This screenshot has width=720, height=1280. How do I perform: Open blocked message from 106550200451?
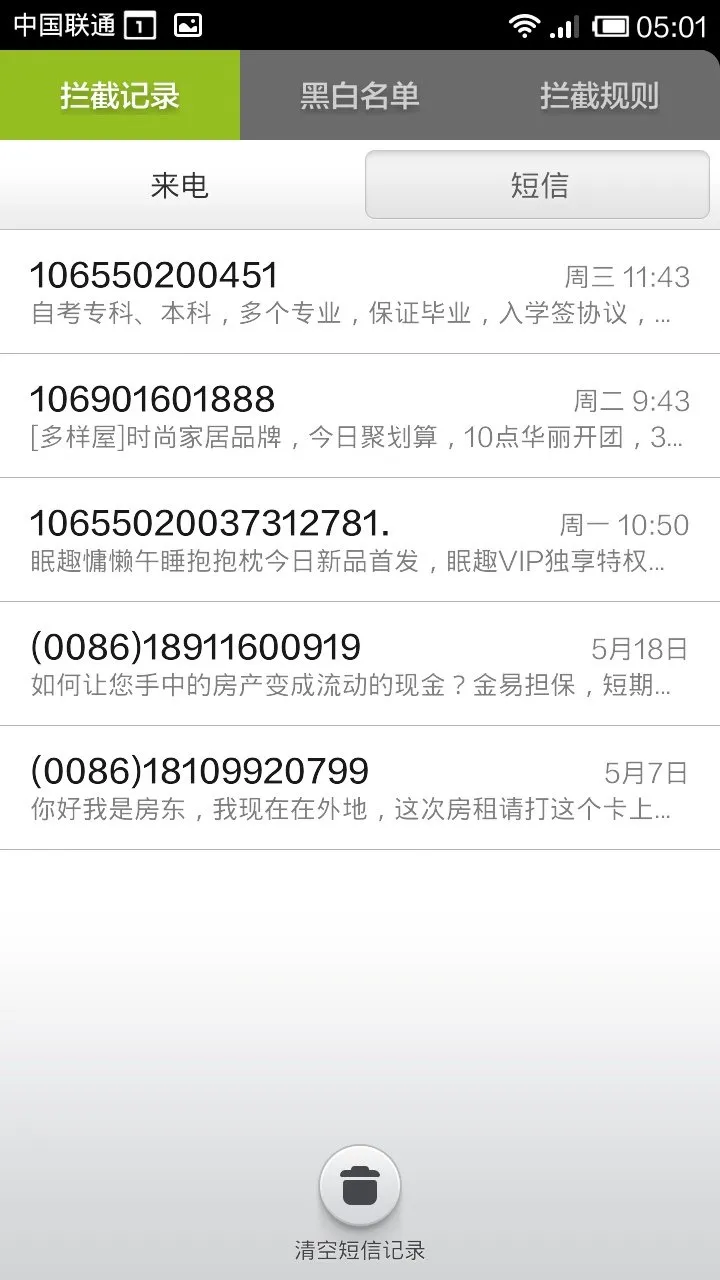click(360, 292)
